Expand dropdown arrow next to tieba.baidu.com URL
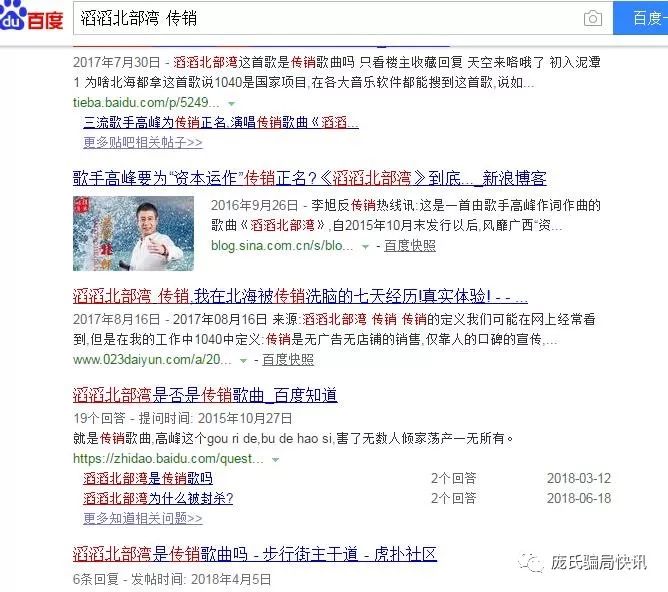Viewport: 668px width, 592px height. pos(231,103)
